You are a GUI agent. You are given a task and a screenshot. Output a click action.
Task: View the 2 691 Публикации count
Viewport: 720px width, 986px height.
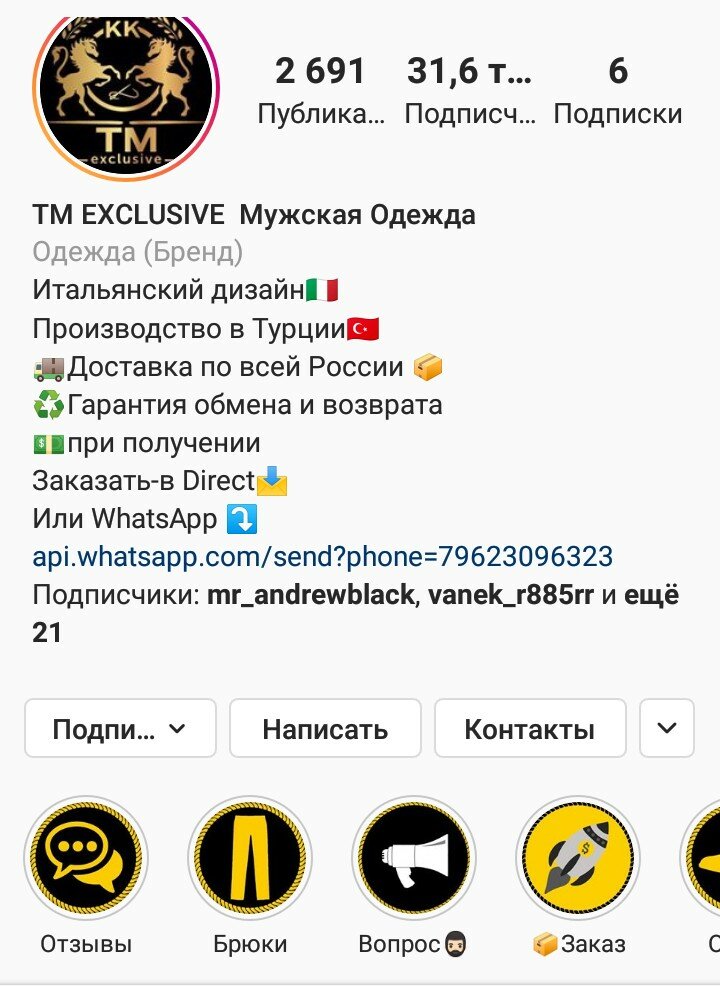[320, 90]
